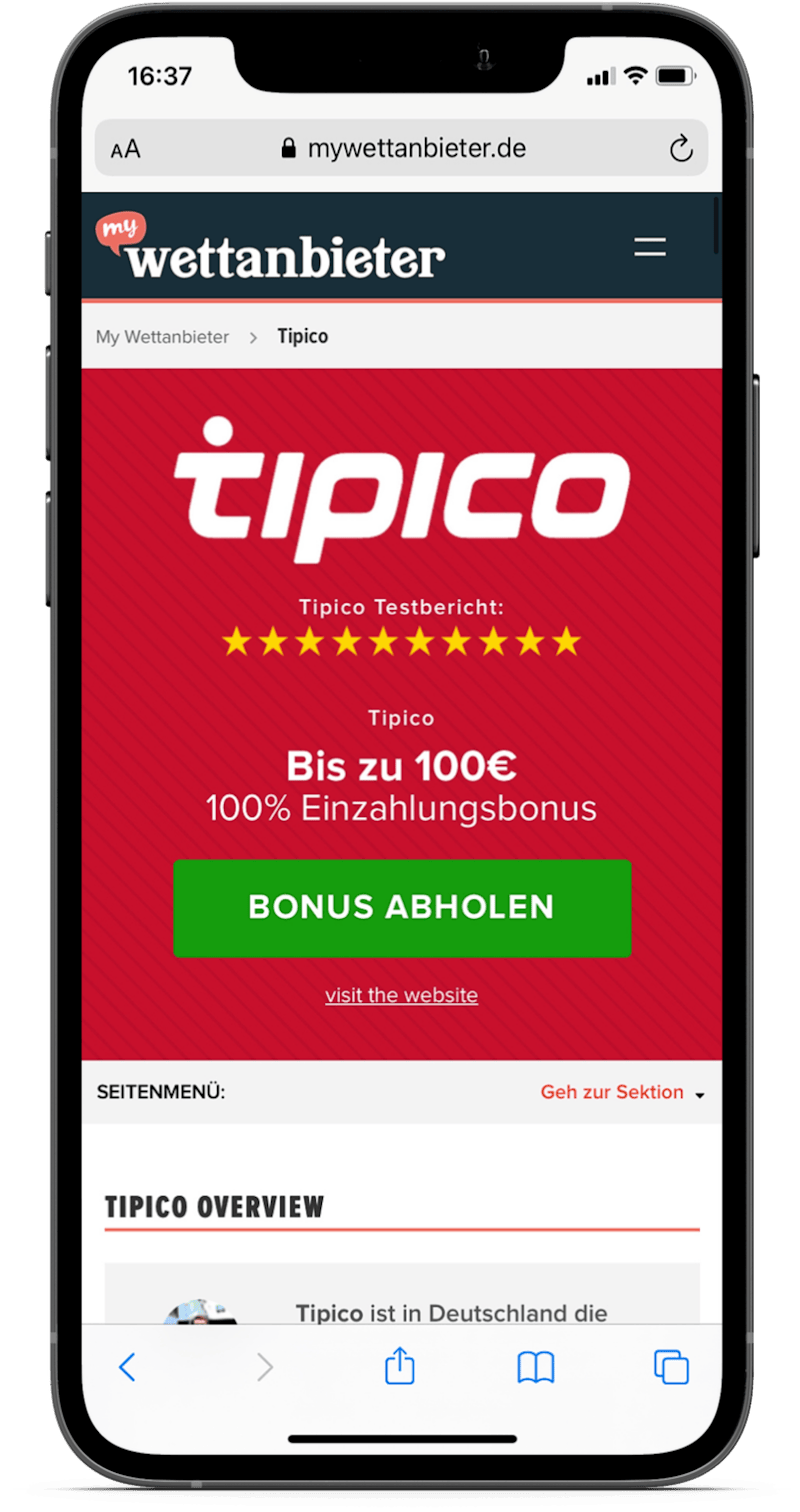The width and height of the screenshot is (800, 1512).
Task: Follow the visit the website link
Action: (401, 995)
